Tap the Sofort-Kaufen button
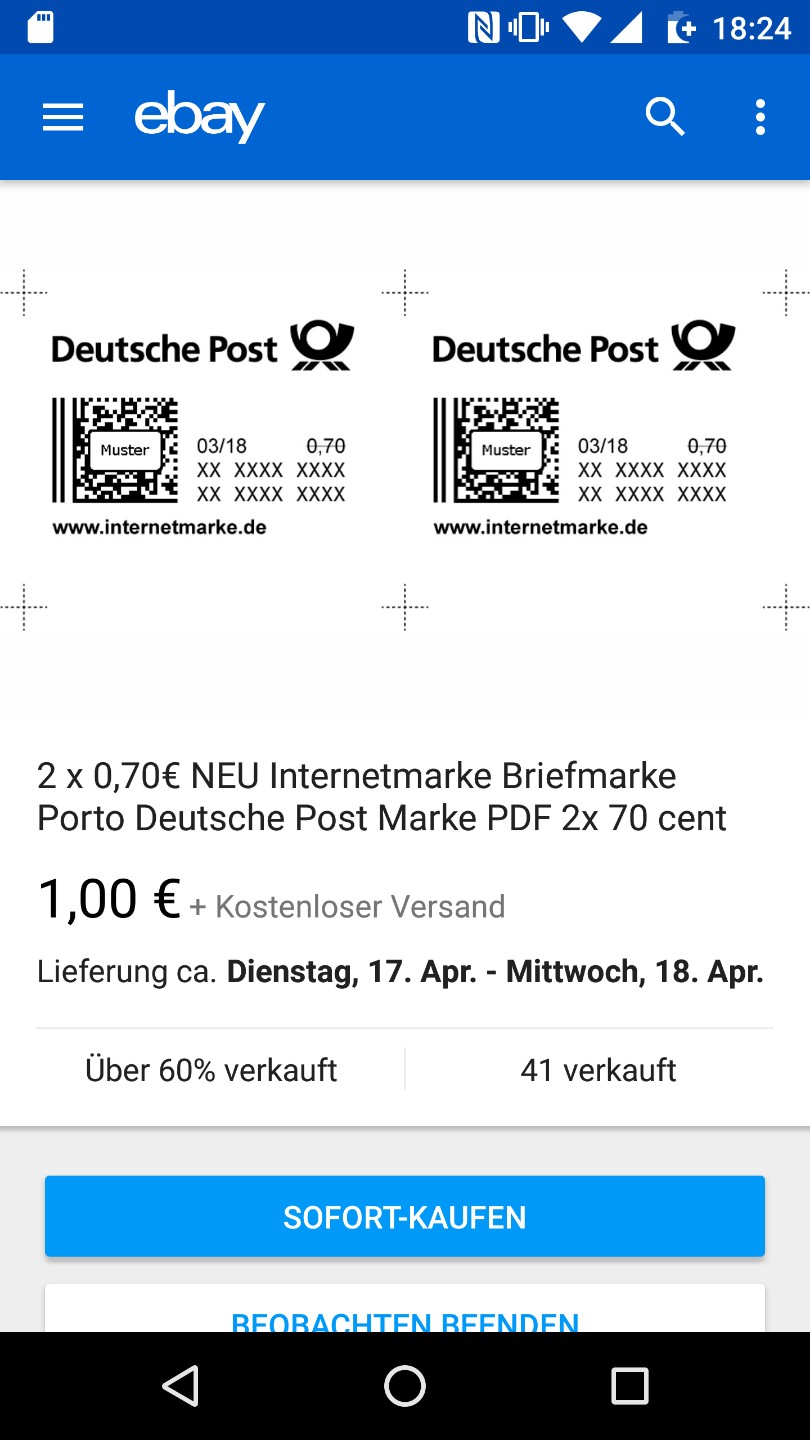This screenshot has height=1440, width=810. [405, 1216]
